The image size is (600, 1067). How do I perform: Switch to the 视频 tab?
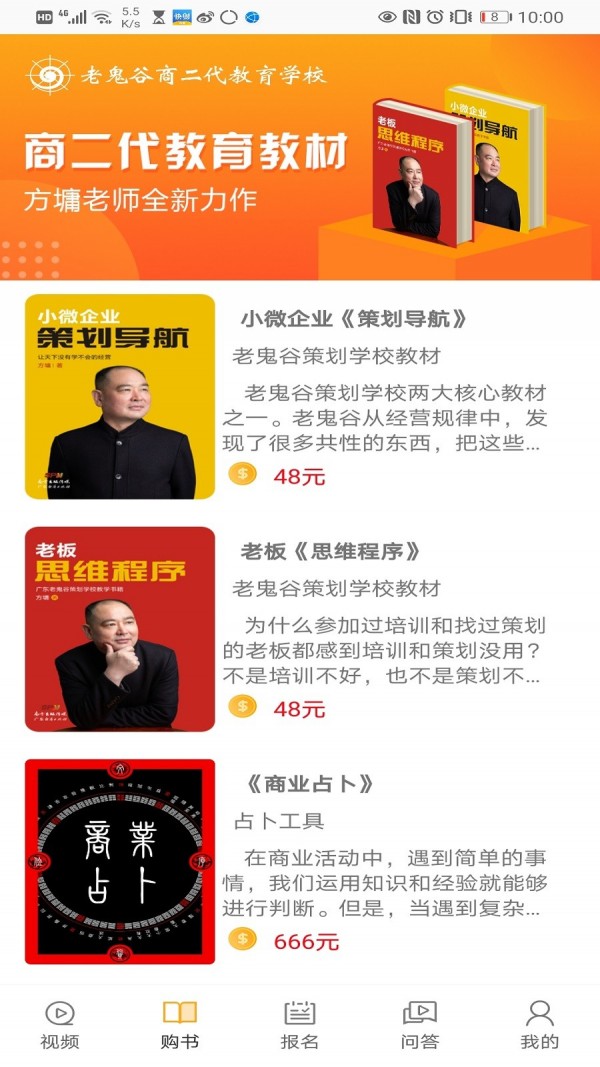[x=59, y=1024]
